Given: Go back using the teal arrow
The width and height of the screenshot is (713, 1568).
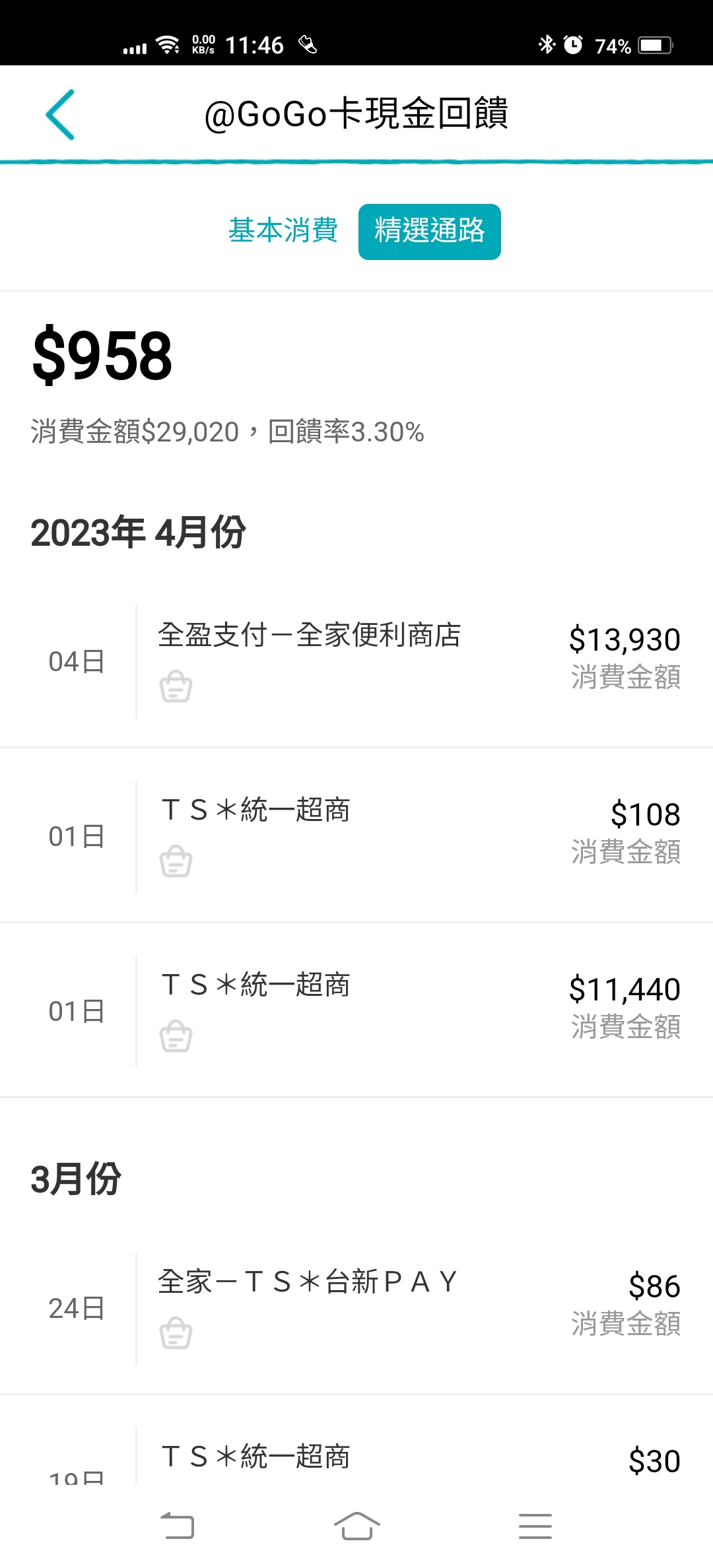Looking at the screenshot, I should tap(60, 114).
